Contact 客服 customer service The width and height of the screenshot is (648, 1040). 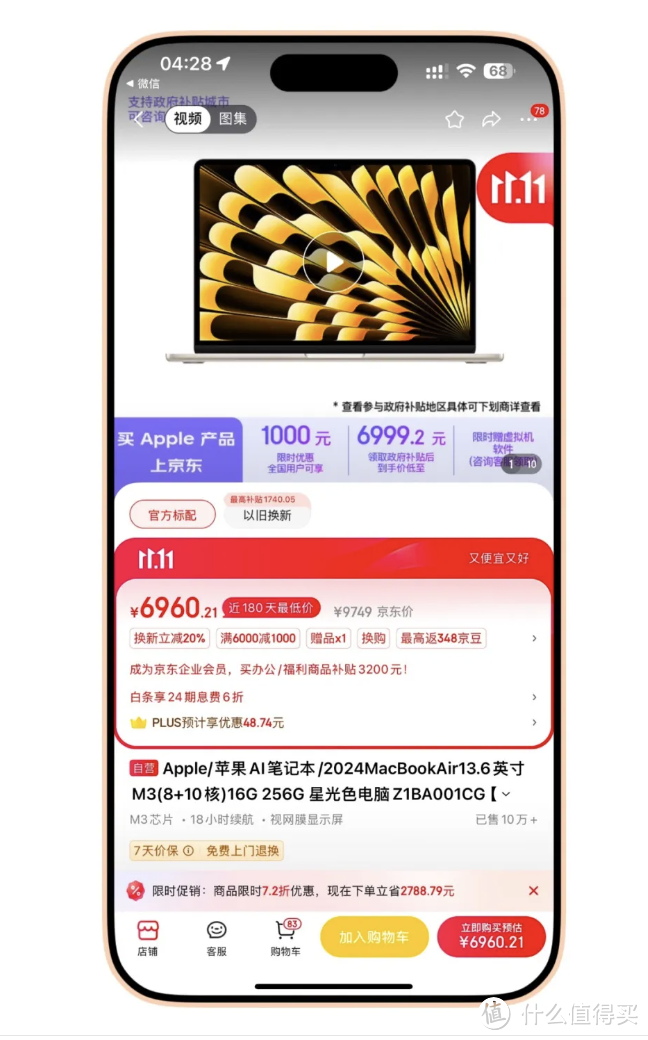coord(216,938)
